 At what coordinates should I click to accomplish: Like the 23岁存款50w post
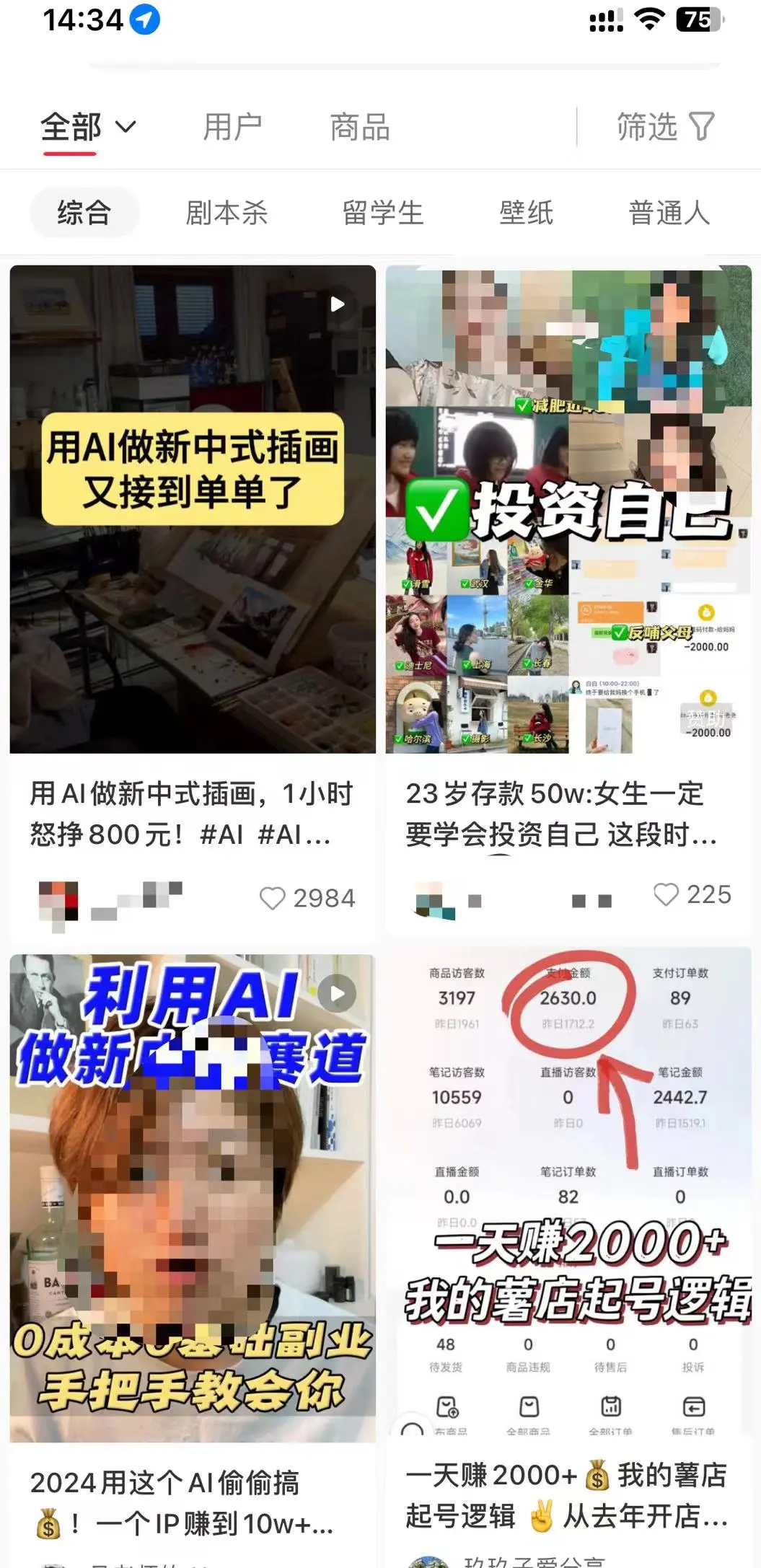click(x=666, y=894)
